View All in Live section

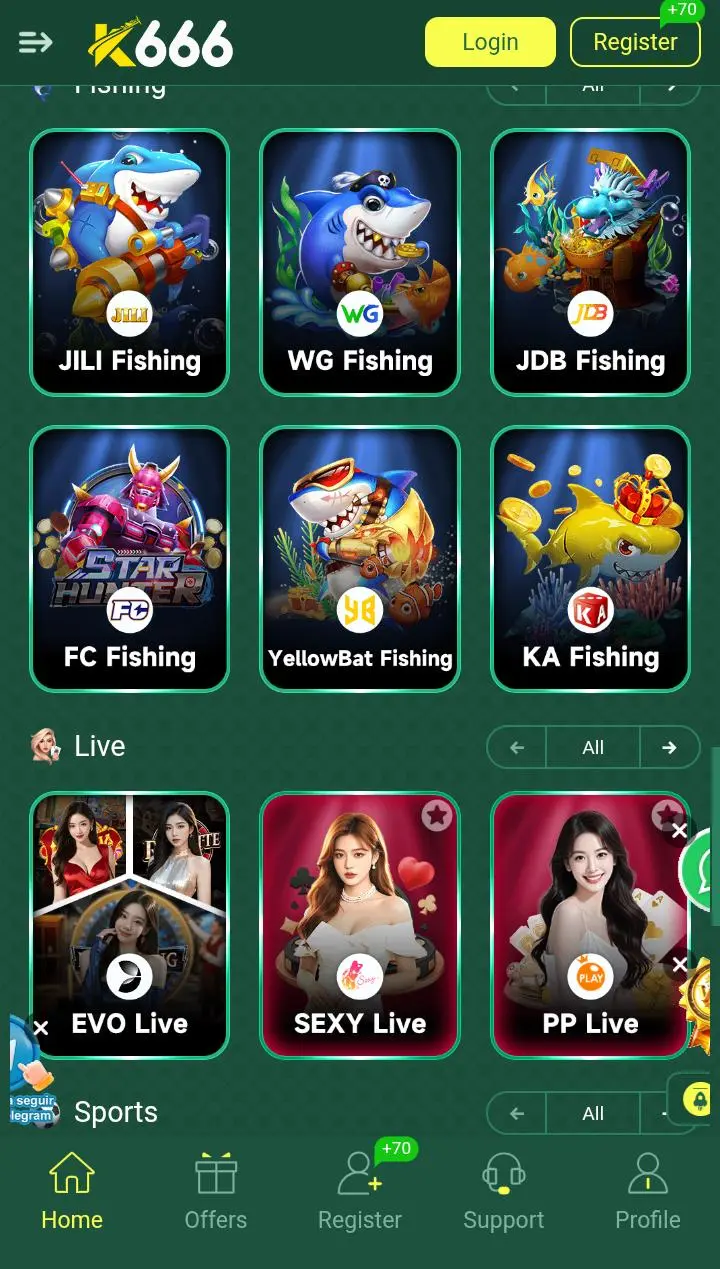593,747
